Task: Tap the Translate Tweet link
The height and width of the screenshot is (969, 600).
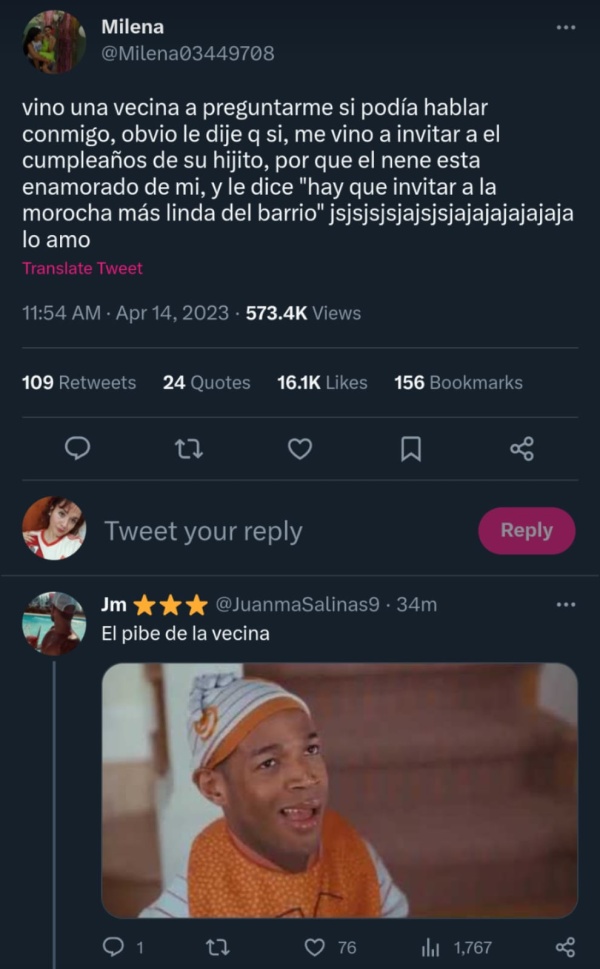Action: (82, 268)
